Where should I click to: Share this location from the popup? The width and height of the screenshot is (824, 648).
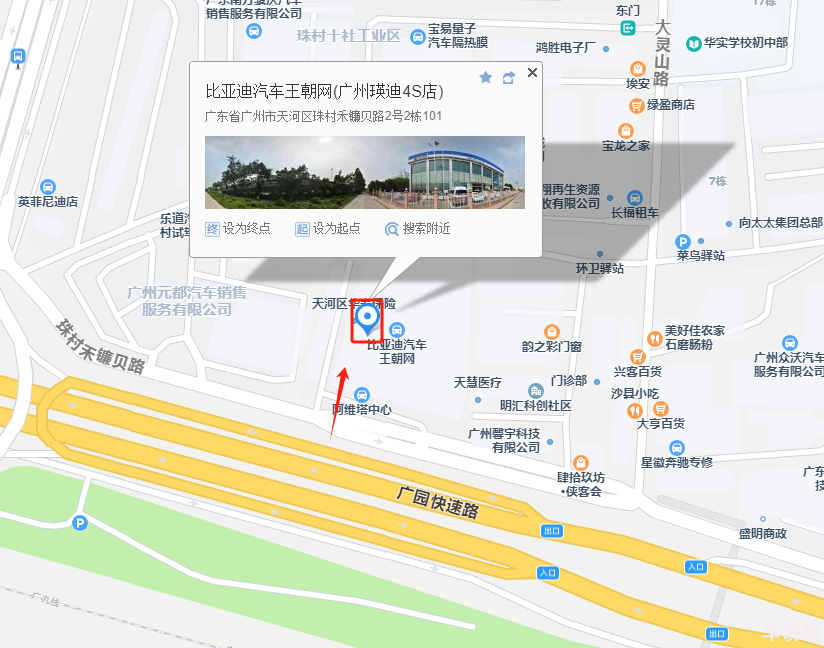point(509,77)
